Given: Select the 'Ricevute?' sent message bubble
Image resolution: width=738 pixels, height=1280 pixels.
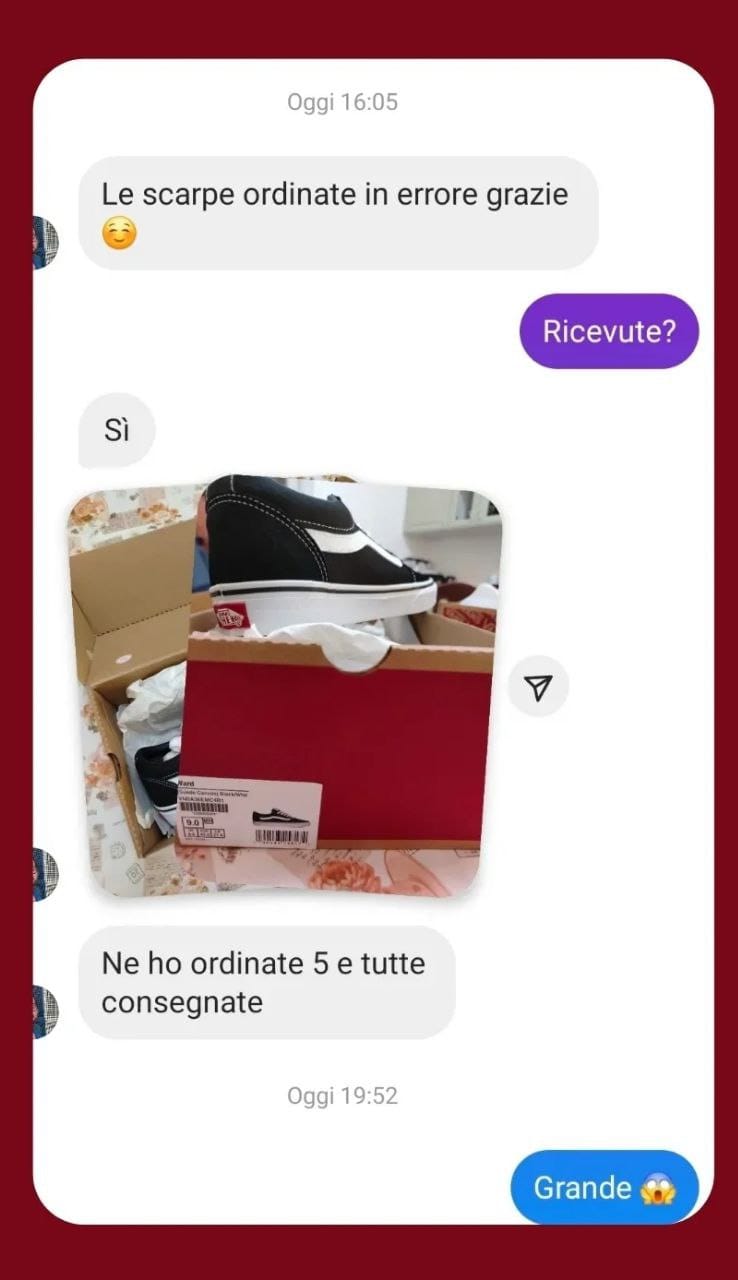Looking at the screenshot, I should (608, 331).
